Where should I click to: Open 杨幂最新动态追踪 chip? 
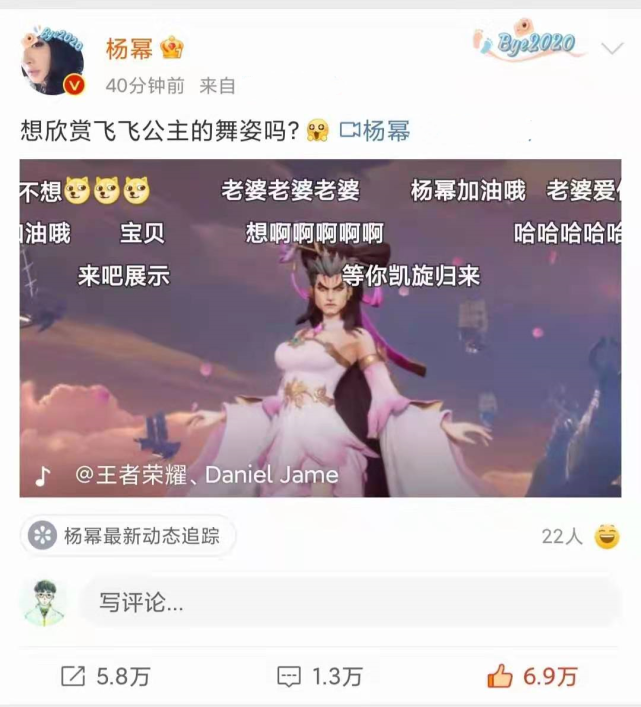(x=128, y=536)
